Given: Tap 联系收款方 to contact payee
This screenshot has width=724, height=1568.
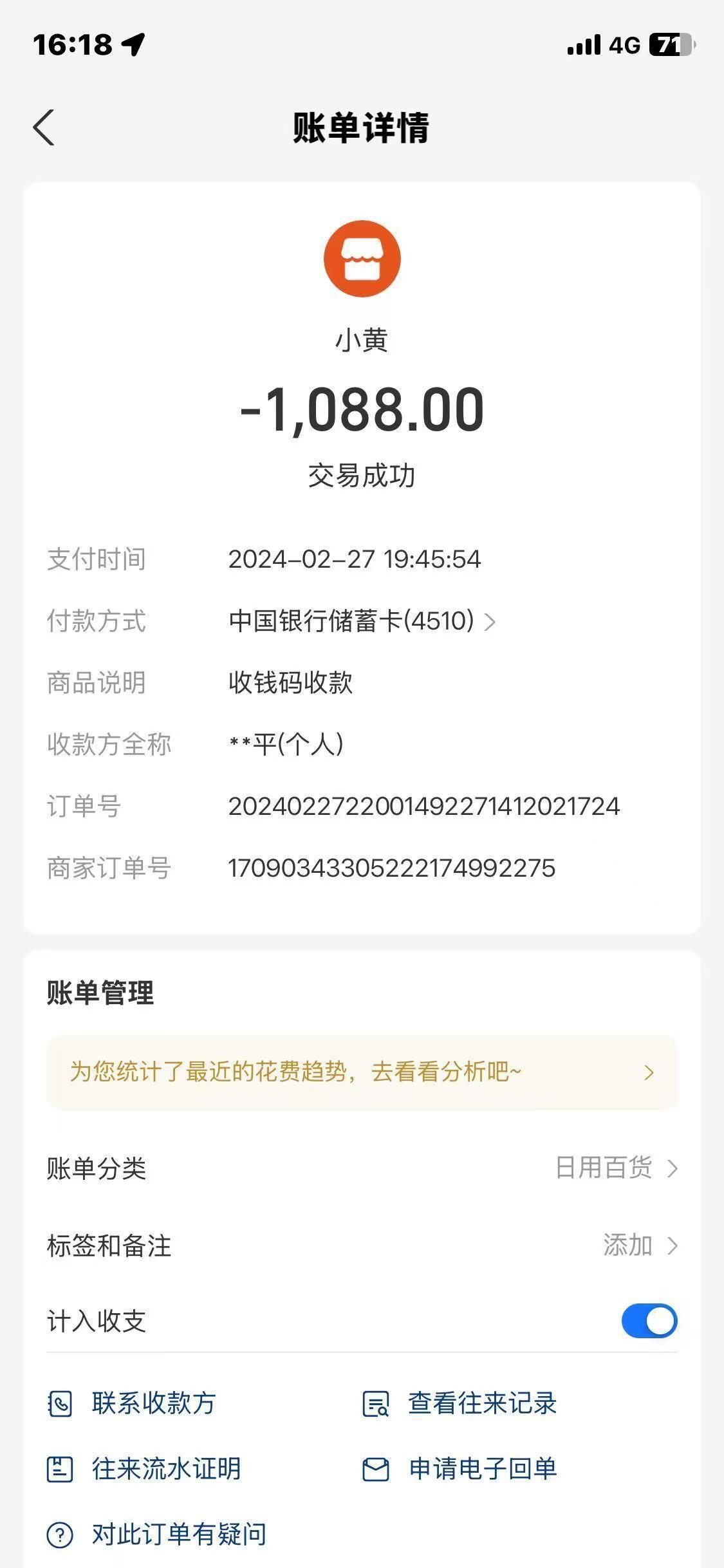Looking at the screenshot, I should (x=133, y=1403).
